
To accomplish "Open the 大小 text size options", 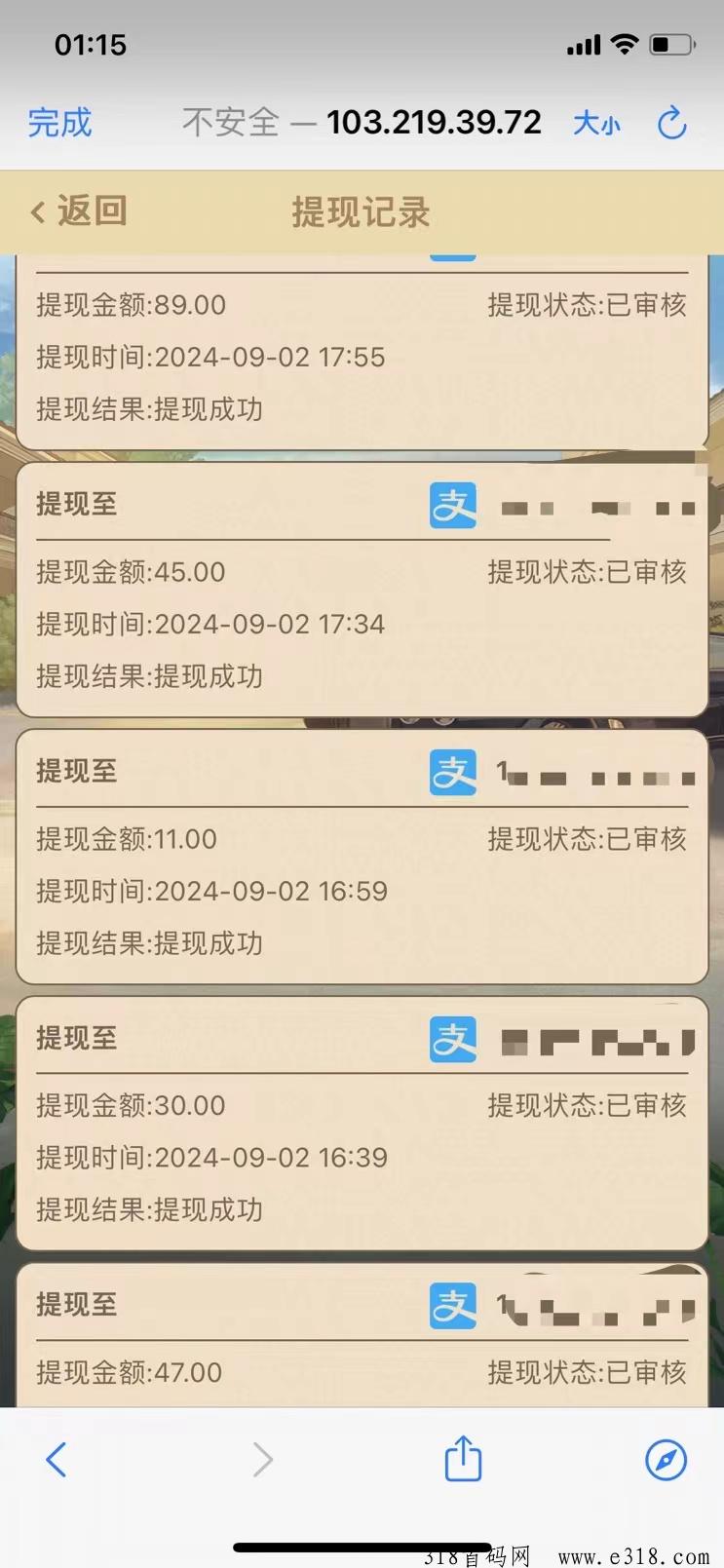I will click(596, 124).
